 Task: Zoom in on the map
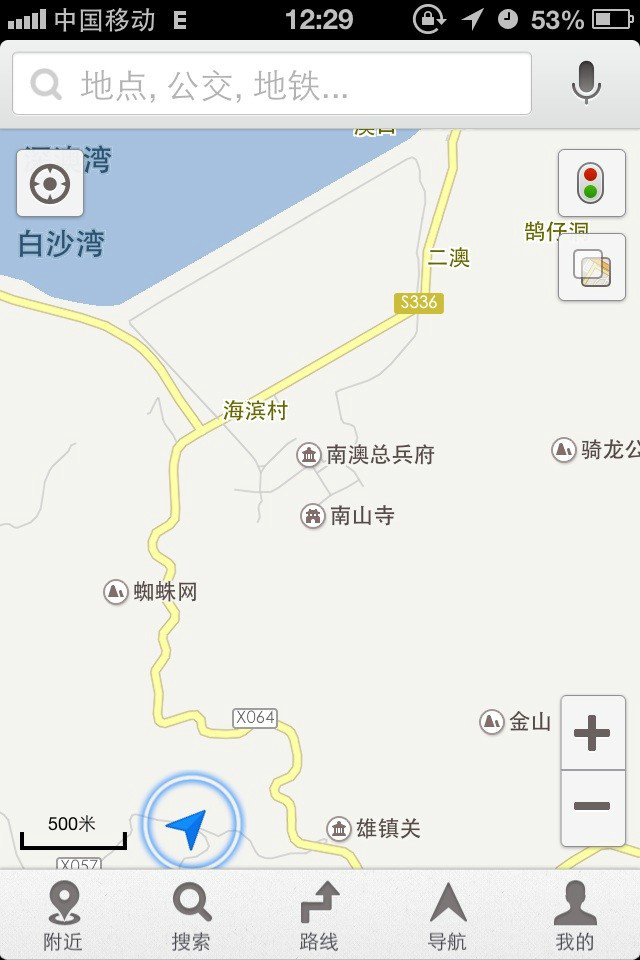(x=592, y=735)
